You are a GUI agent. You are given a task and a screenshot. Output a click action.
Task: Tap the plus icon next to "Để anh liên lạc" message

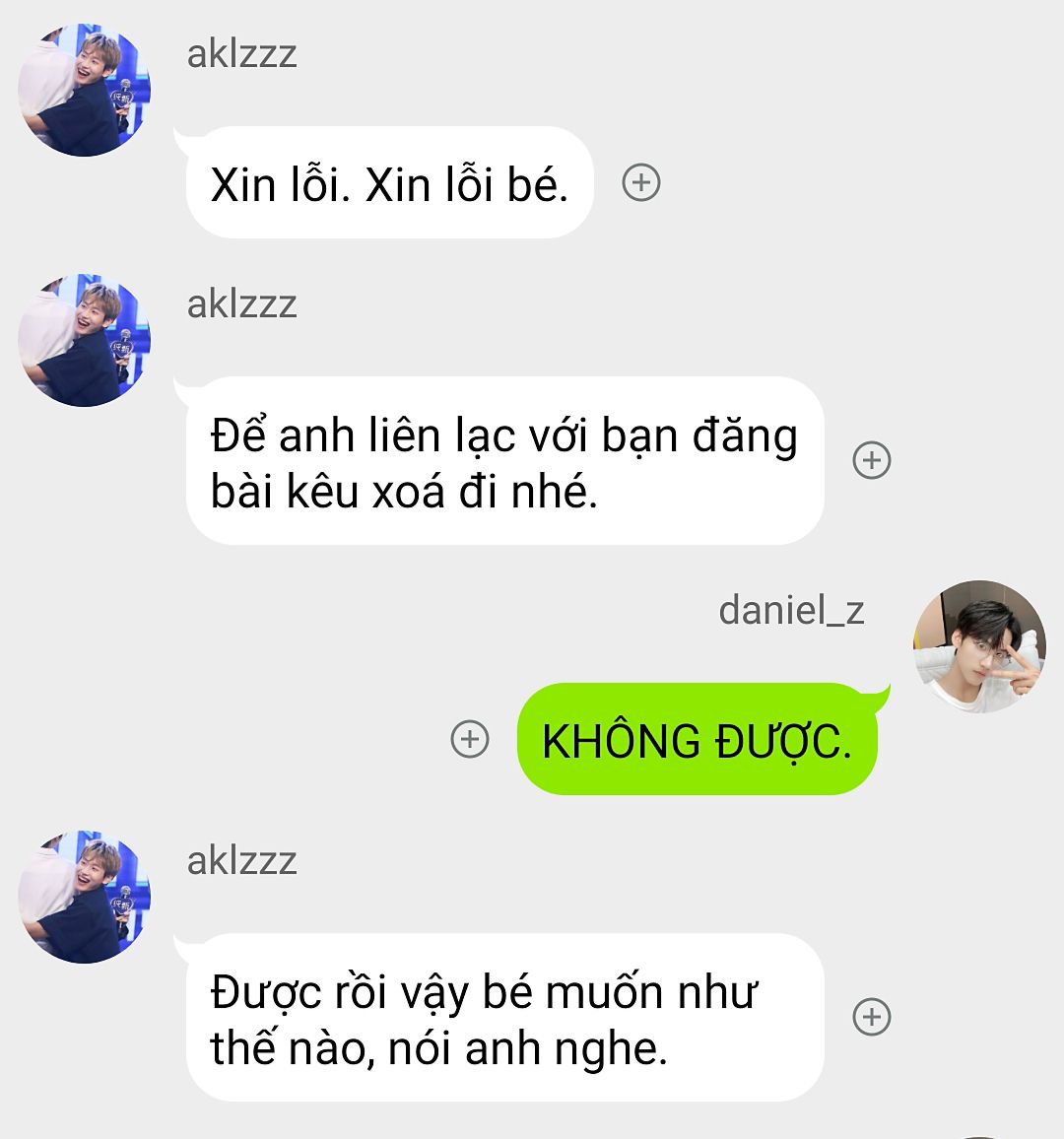(x=871, y=460)
